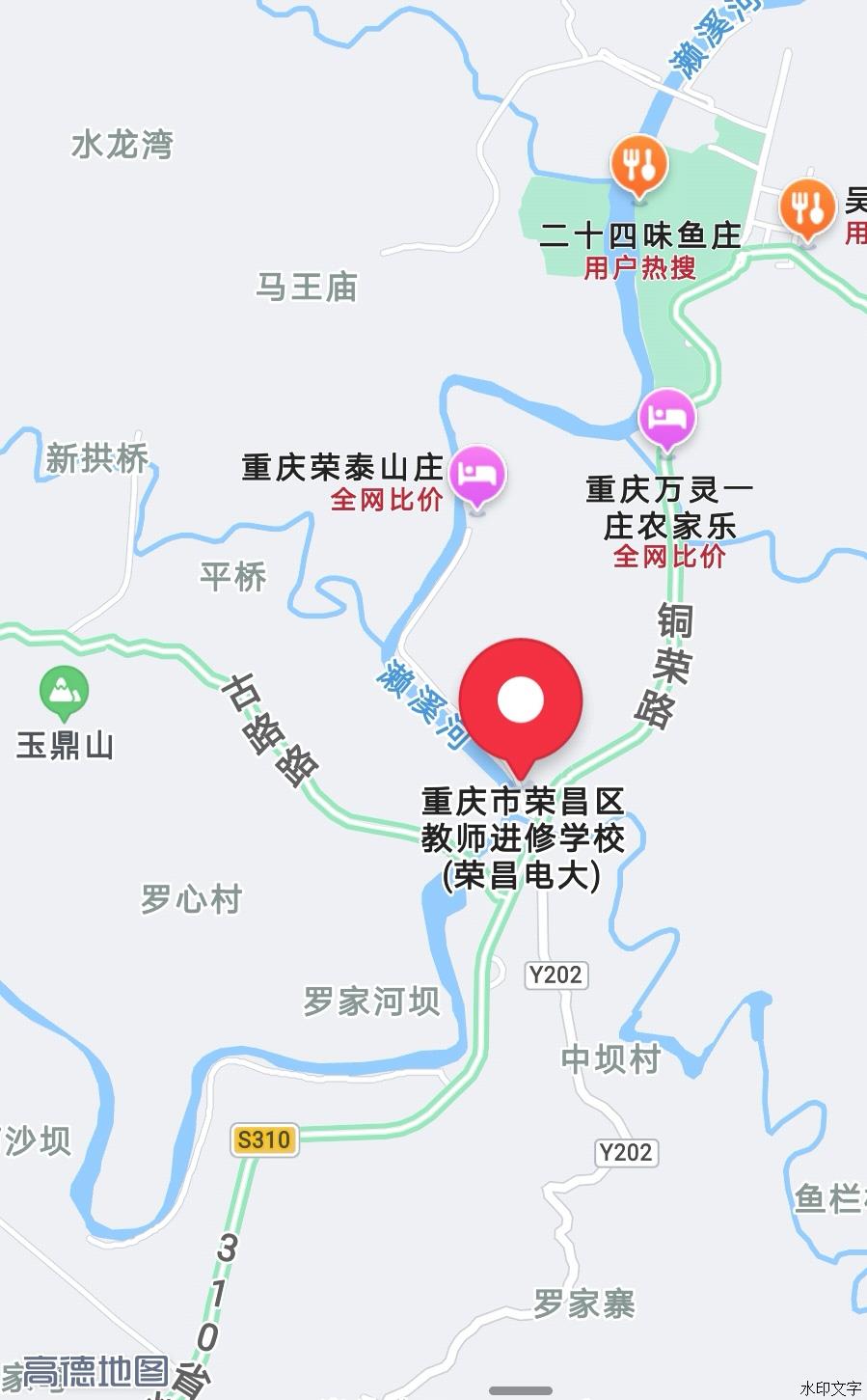
Task: Select the 二十四味鱼庄 restaurant icon
Action: click(x=637, y=164)
